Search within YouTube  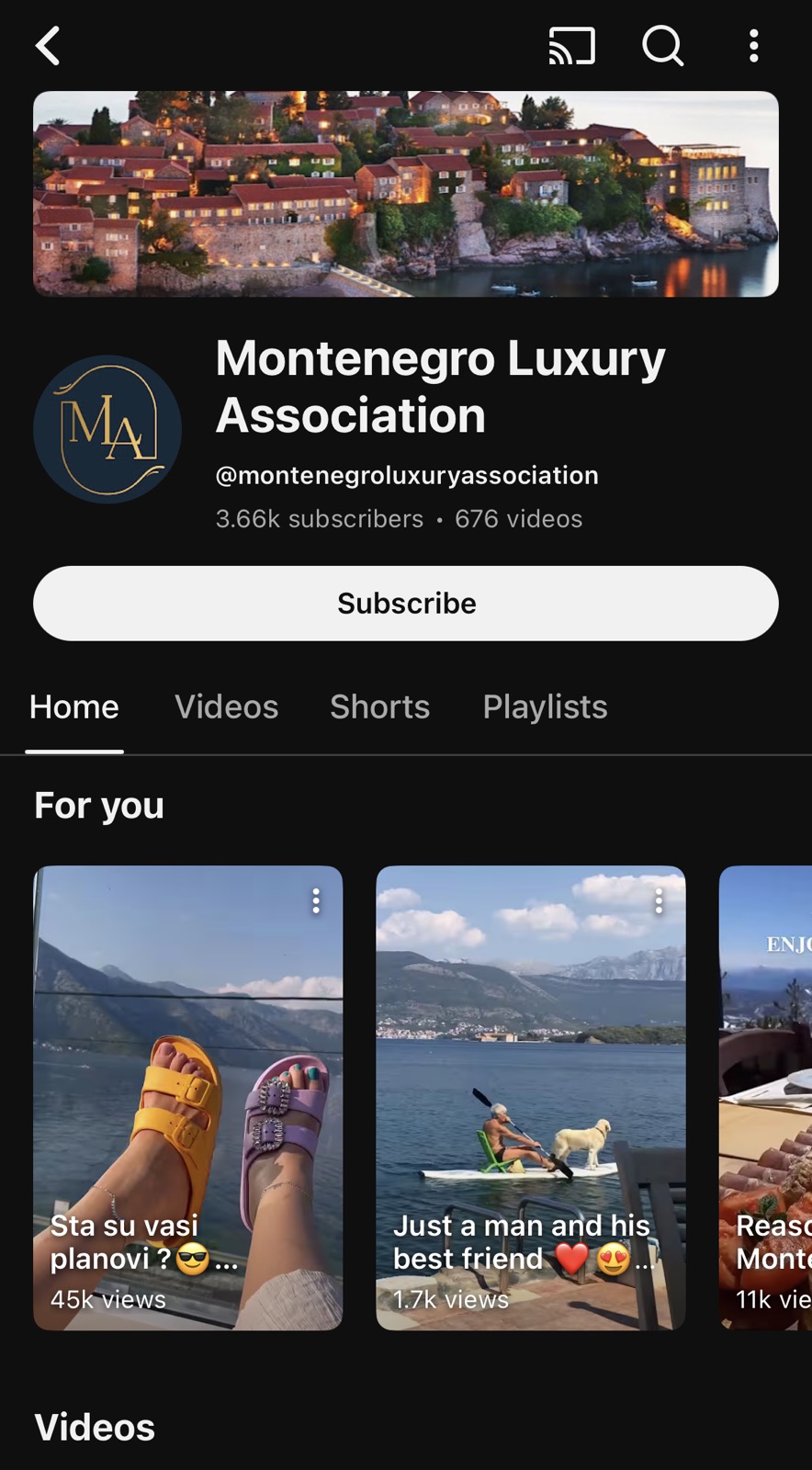click(662, 46)
